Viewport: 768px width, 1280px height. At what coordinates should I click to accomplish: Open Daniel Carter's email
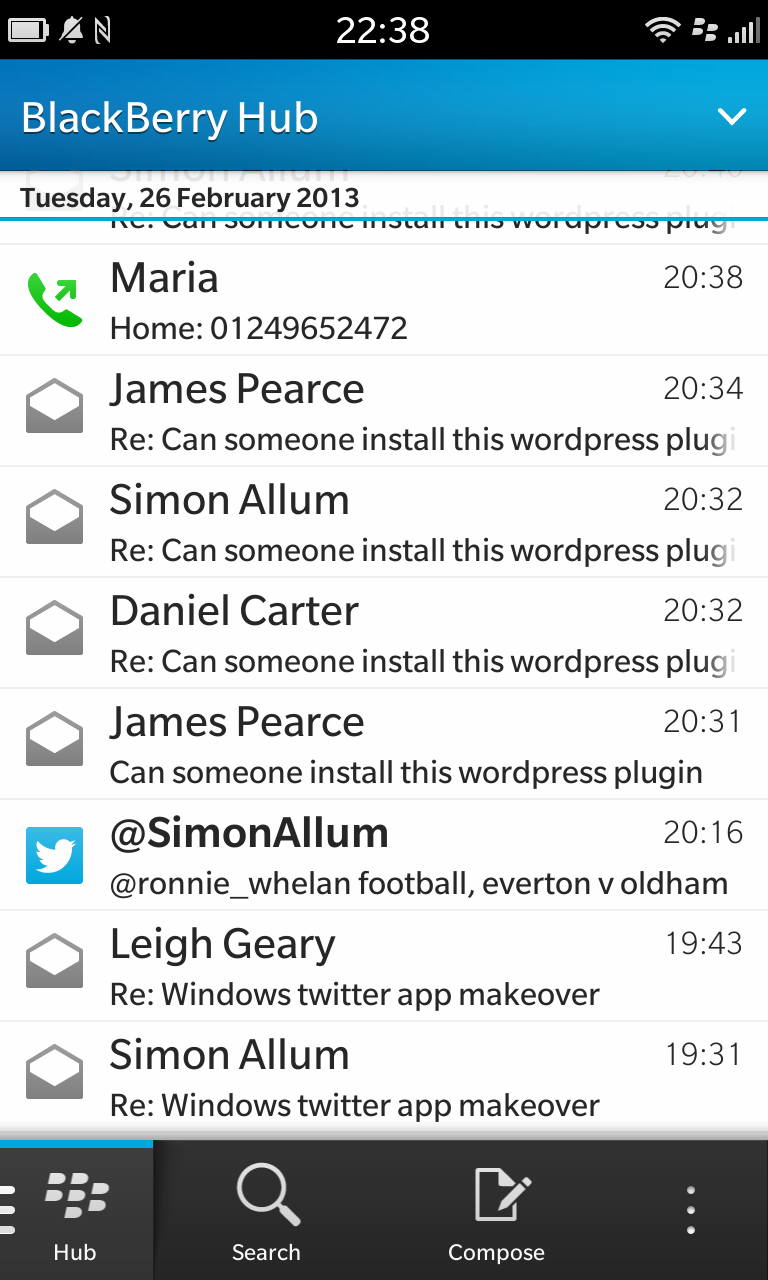click(384, 633)
